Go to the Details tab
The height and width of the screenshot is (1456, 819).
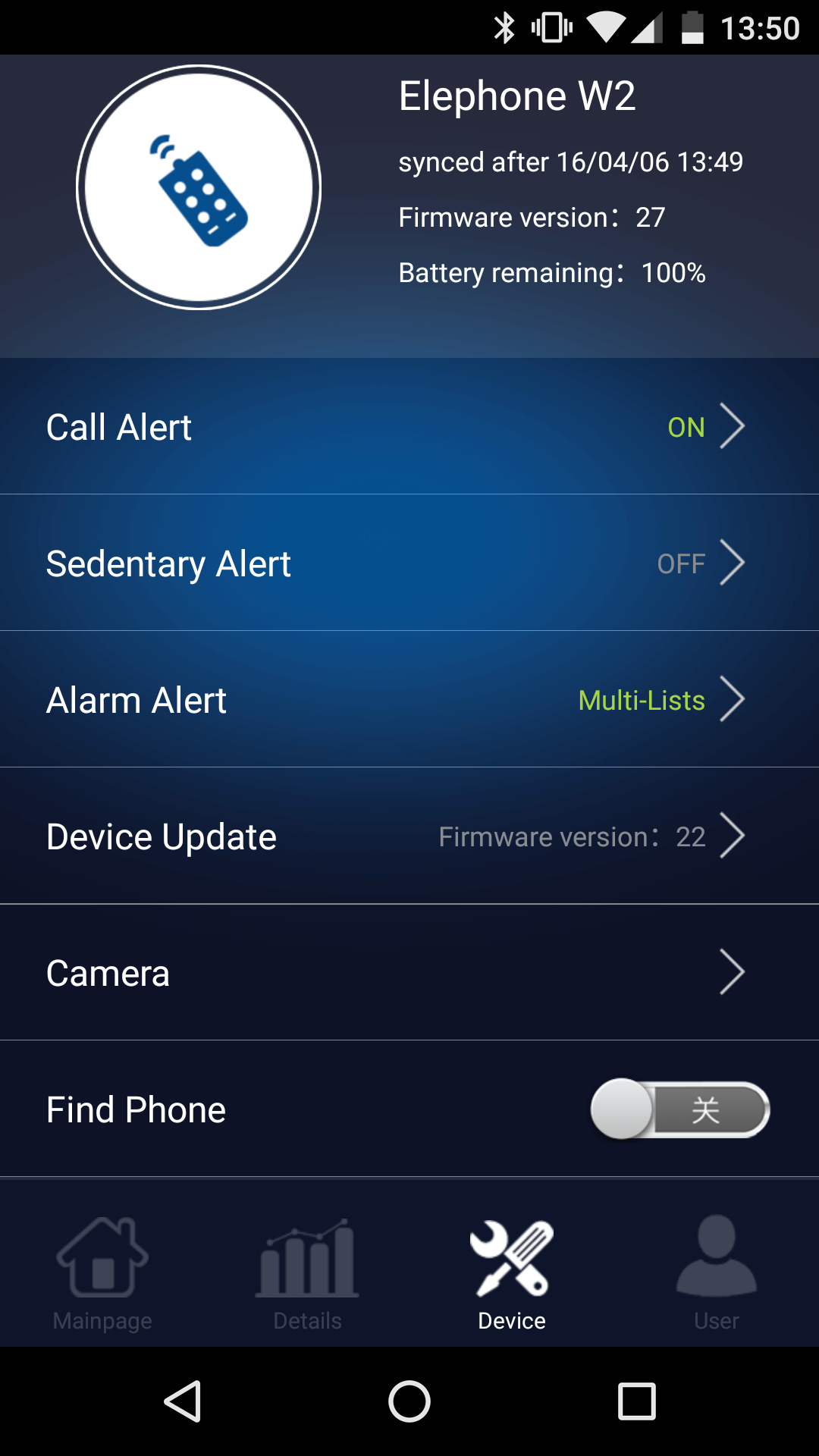click(307, 1273)
